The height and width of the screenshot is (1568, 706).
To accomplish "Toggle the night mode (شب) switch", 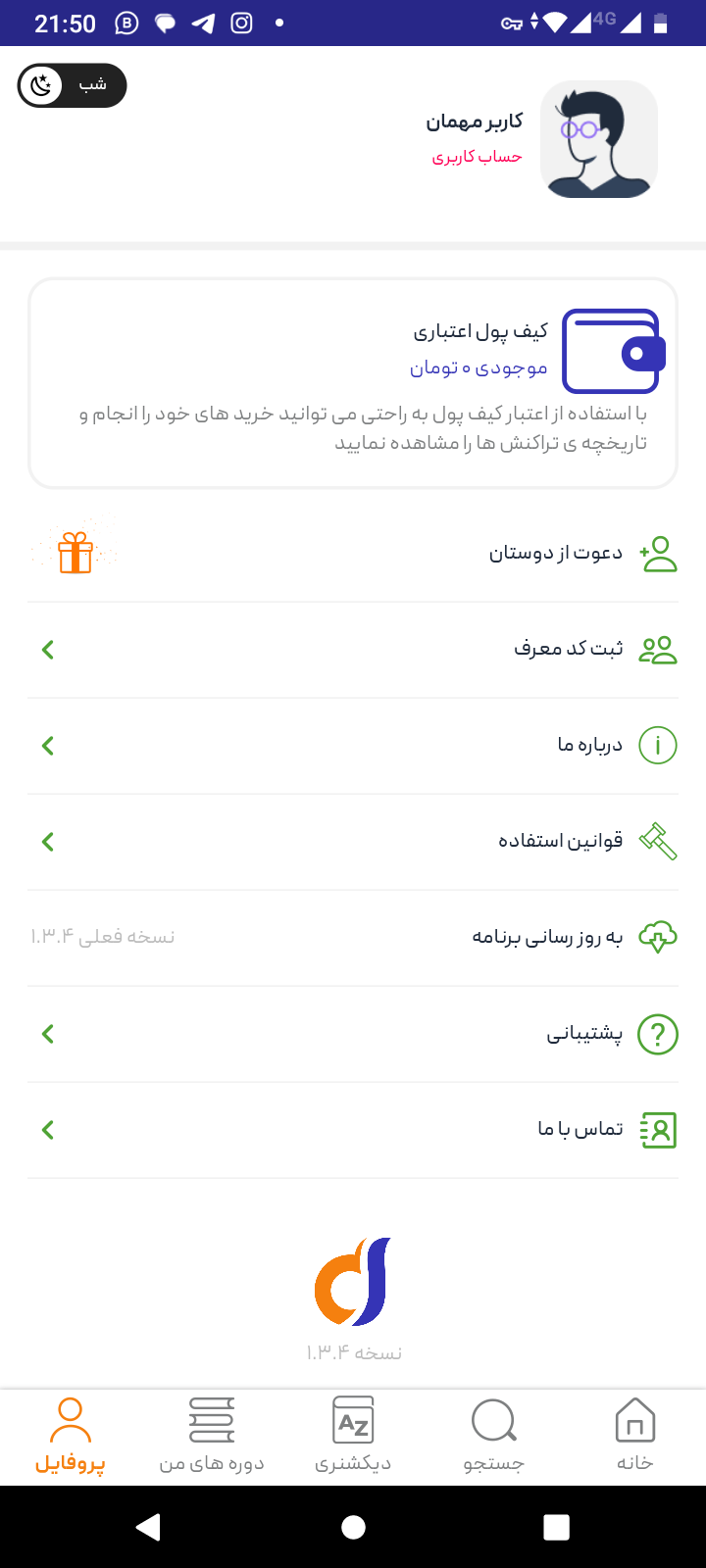I will click(72, 85).
